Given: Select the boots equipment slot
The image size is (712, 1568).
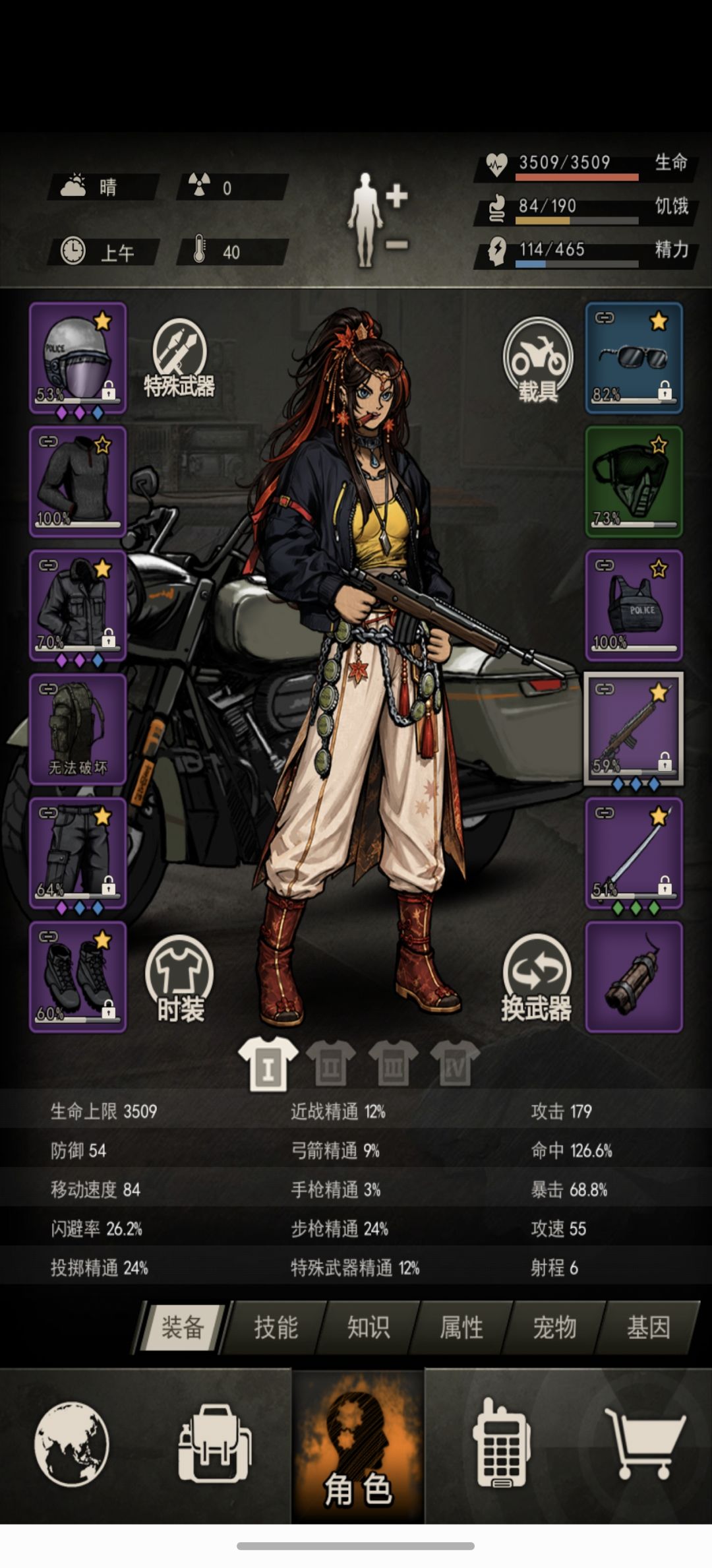Looking at the screenshot, I should [x=78, y=977].
